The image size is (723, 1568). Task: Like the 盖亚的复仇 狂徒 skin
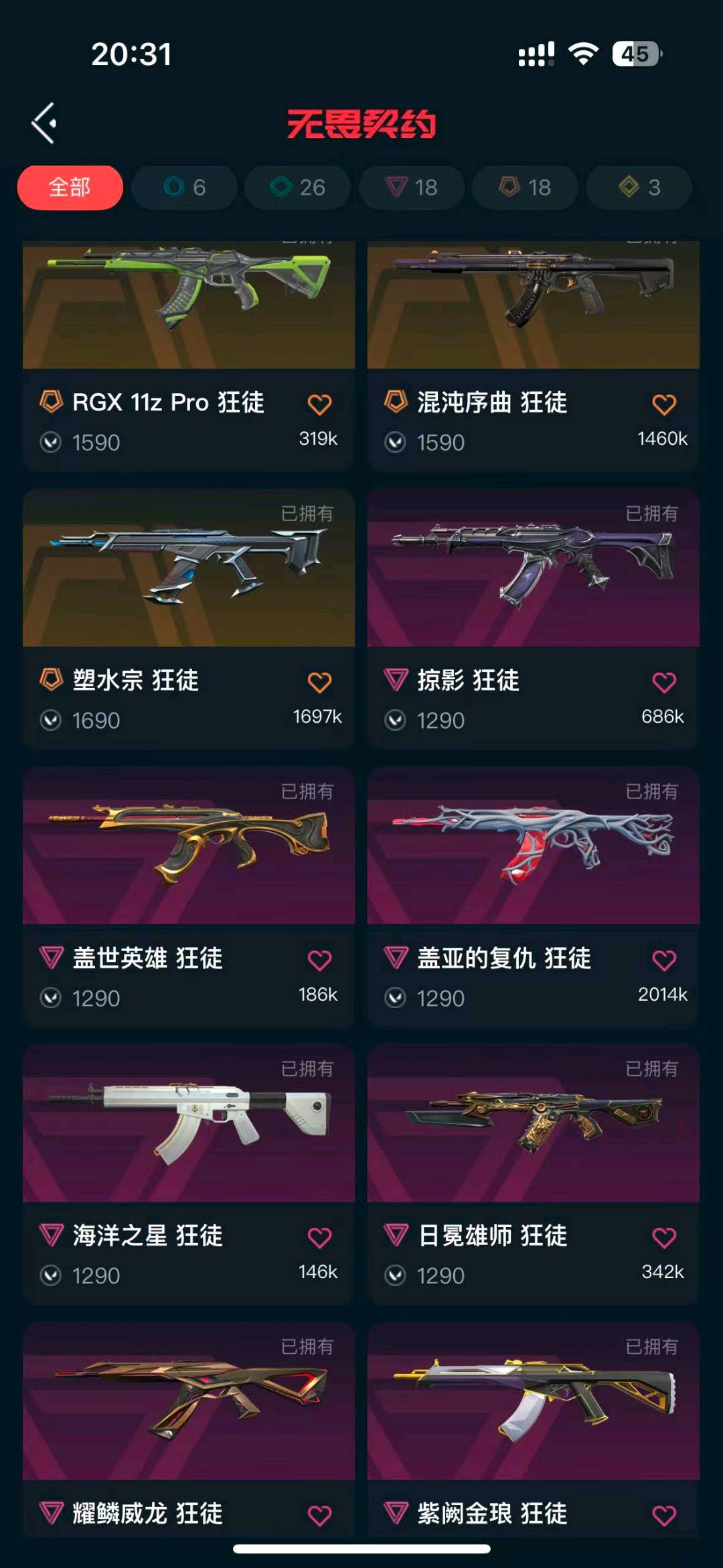(x=663, y=960)
